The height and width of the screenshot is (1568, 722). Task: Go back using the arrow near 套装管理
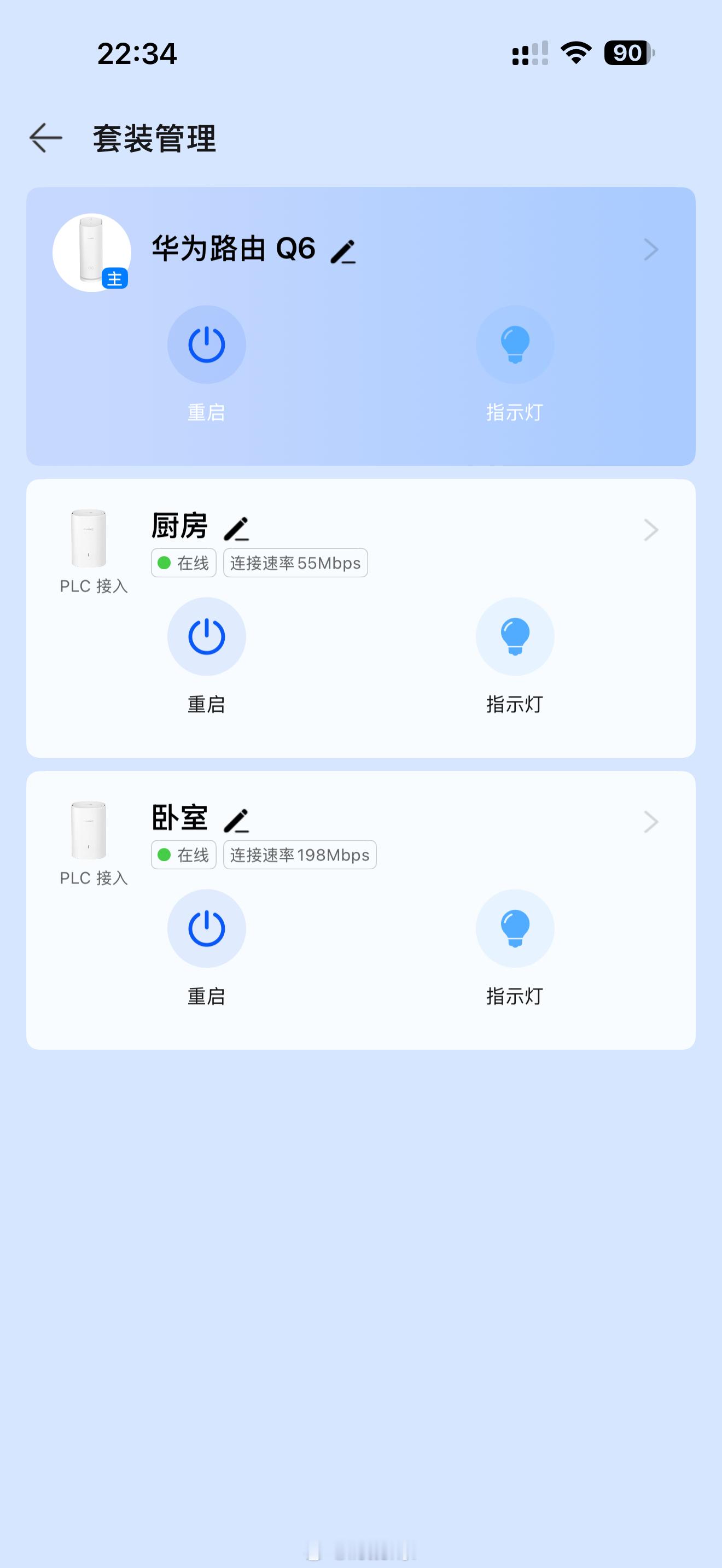45,139
